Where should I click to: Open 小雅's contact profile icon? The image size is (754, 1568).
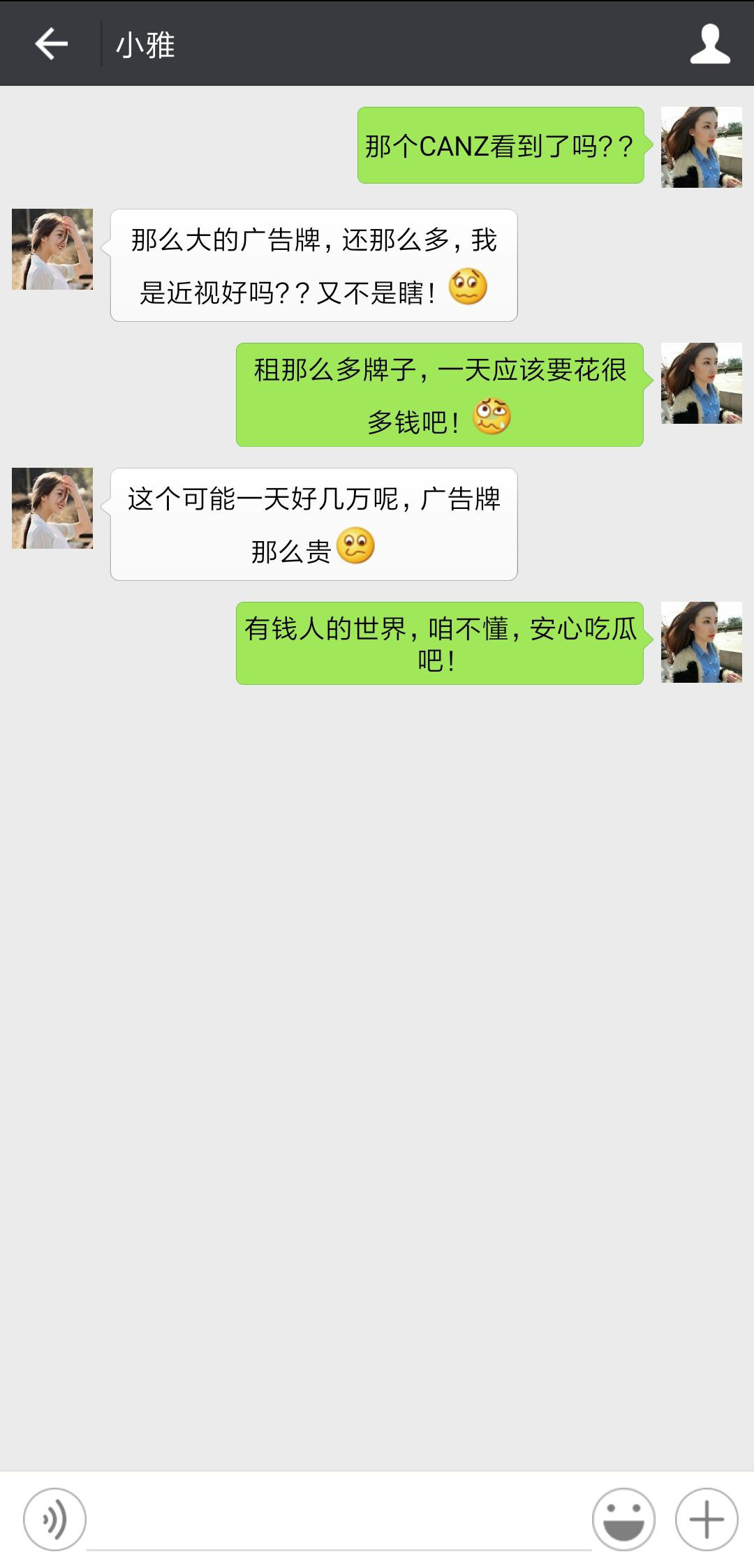tap(710, 44)
